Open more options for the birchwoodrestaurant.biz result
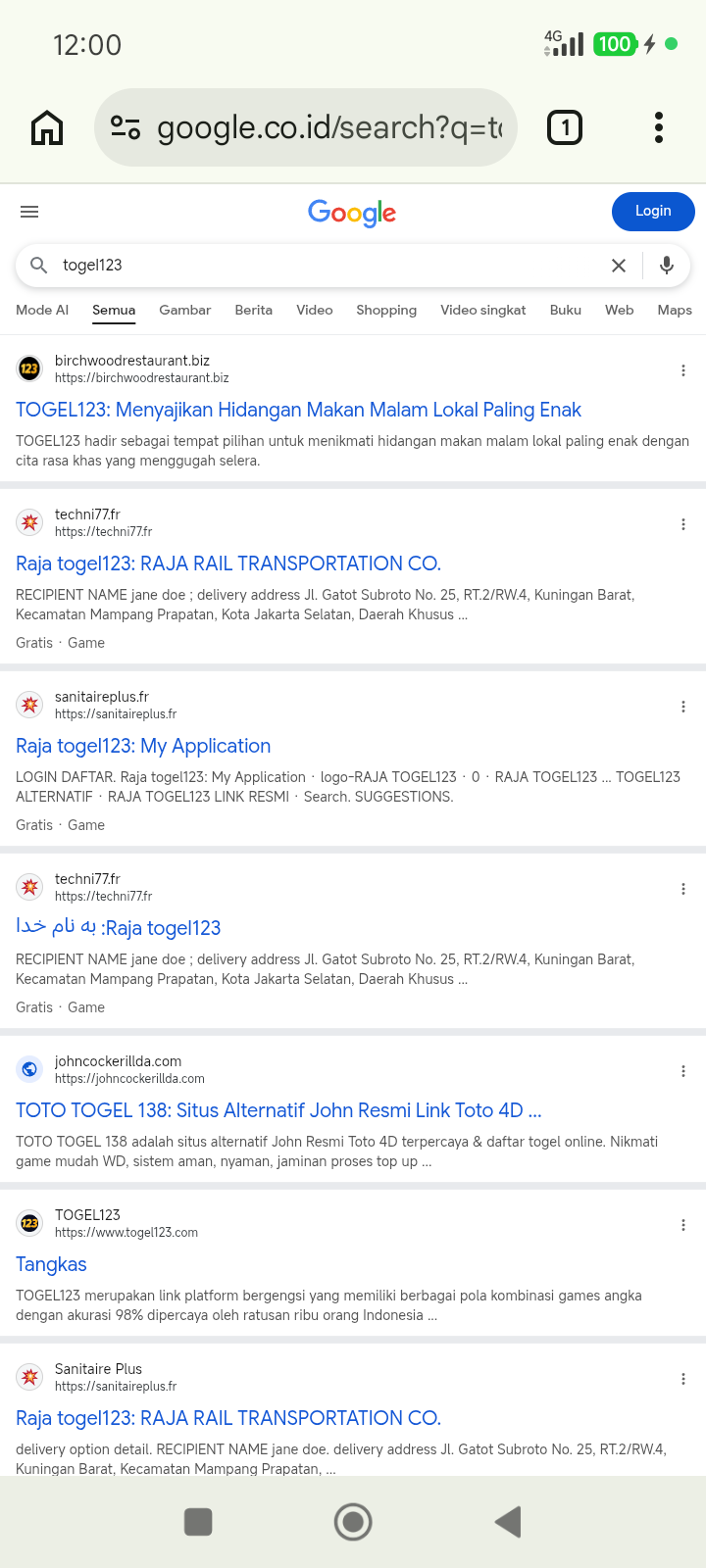 pos(683,370)
